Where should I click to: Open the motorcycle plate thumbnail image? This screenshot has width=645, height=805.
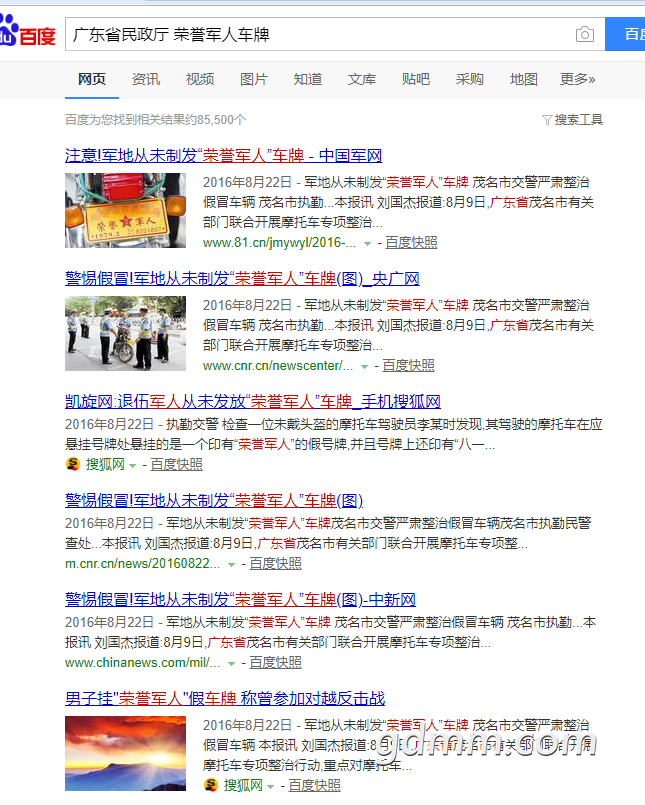125,210
